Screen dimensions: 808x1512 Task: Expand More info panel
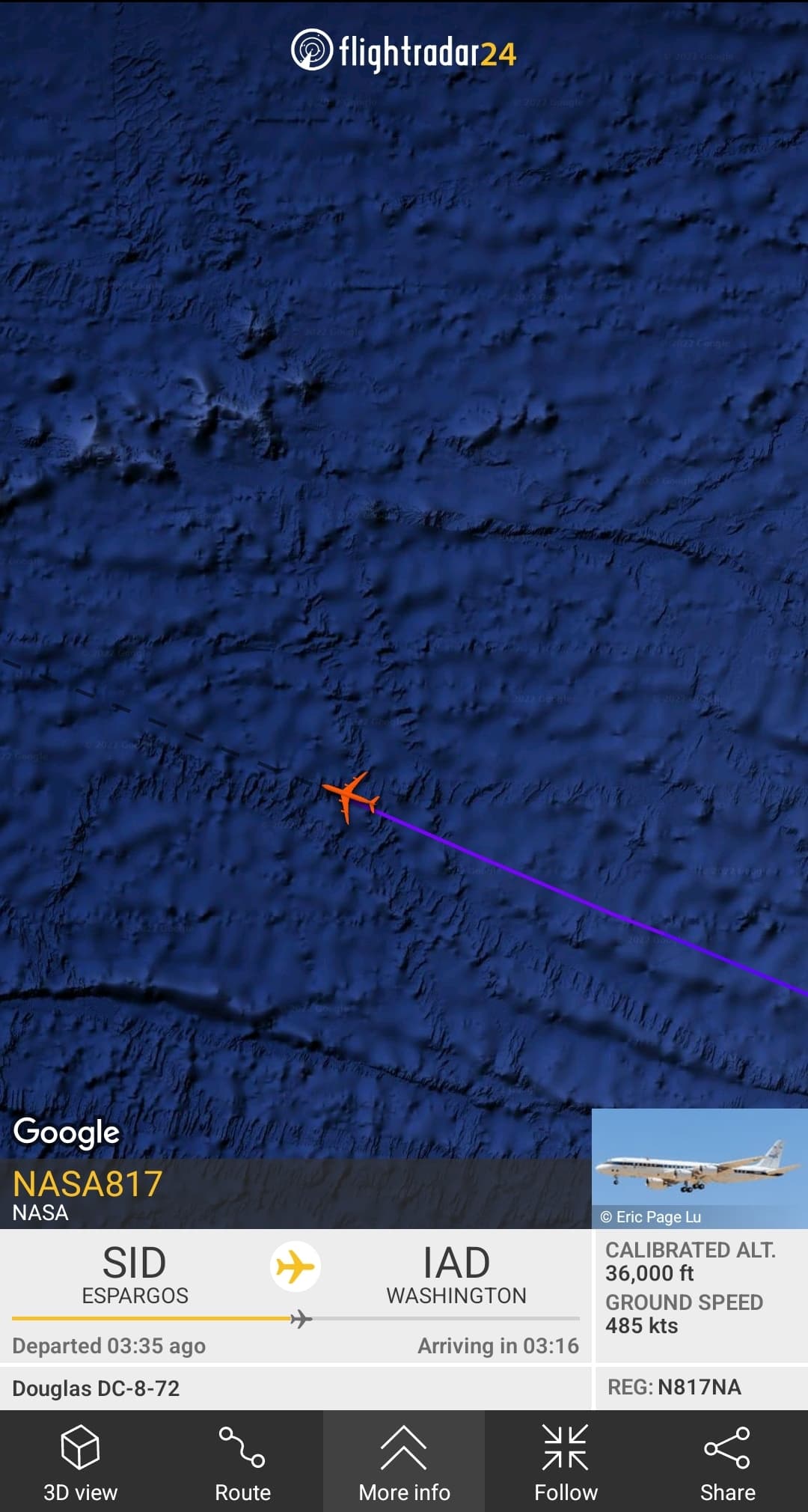(404, 1461)
